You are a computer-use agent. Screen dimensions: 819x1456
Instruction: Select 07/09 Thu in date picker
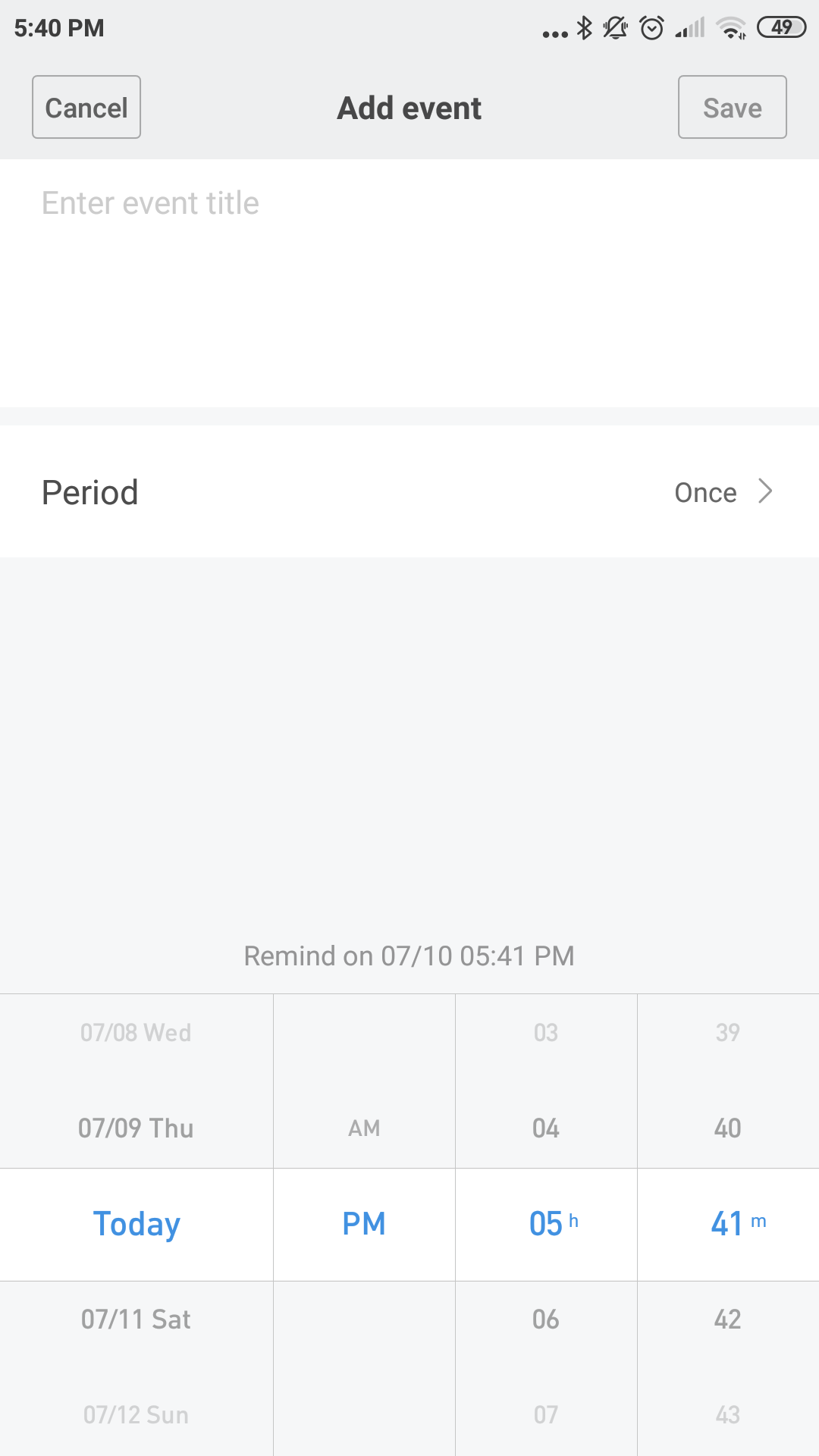click(x=136, y=1128)
